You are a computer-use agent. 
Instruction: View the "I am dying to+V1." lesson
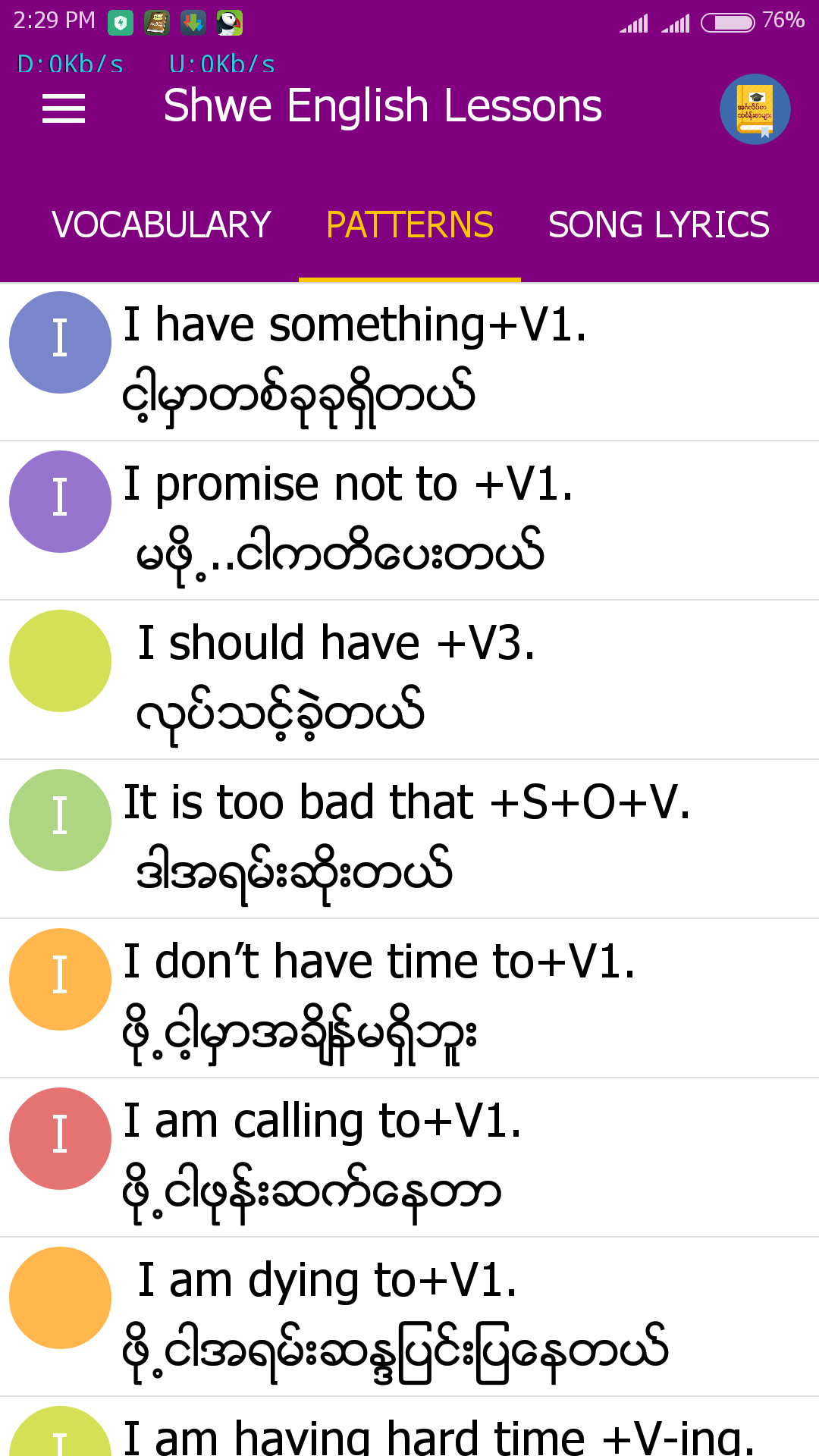click(409, 1318)
